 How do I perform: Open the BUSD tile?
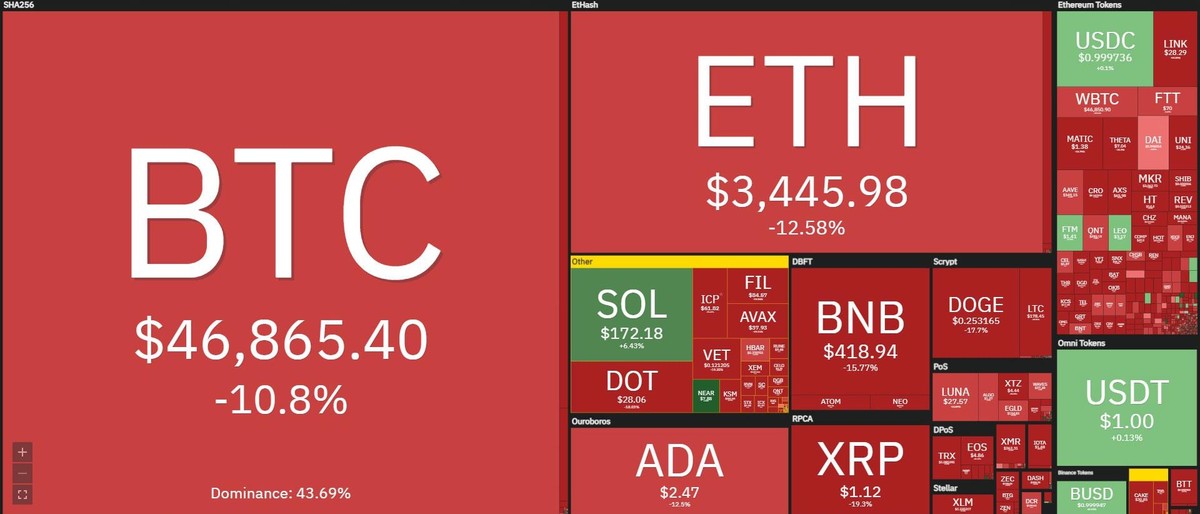pyautogui.click(x=1092, y=493)
